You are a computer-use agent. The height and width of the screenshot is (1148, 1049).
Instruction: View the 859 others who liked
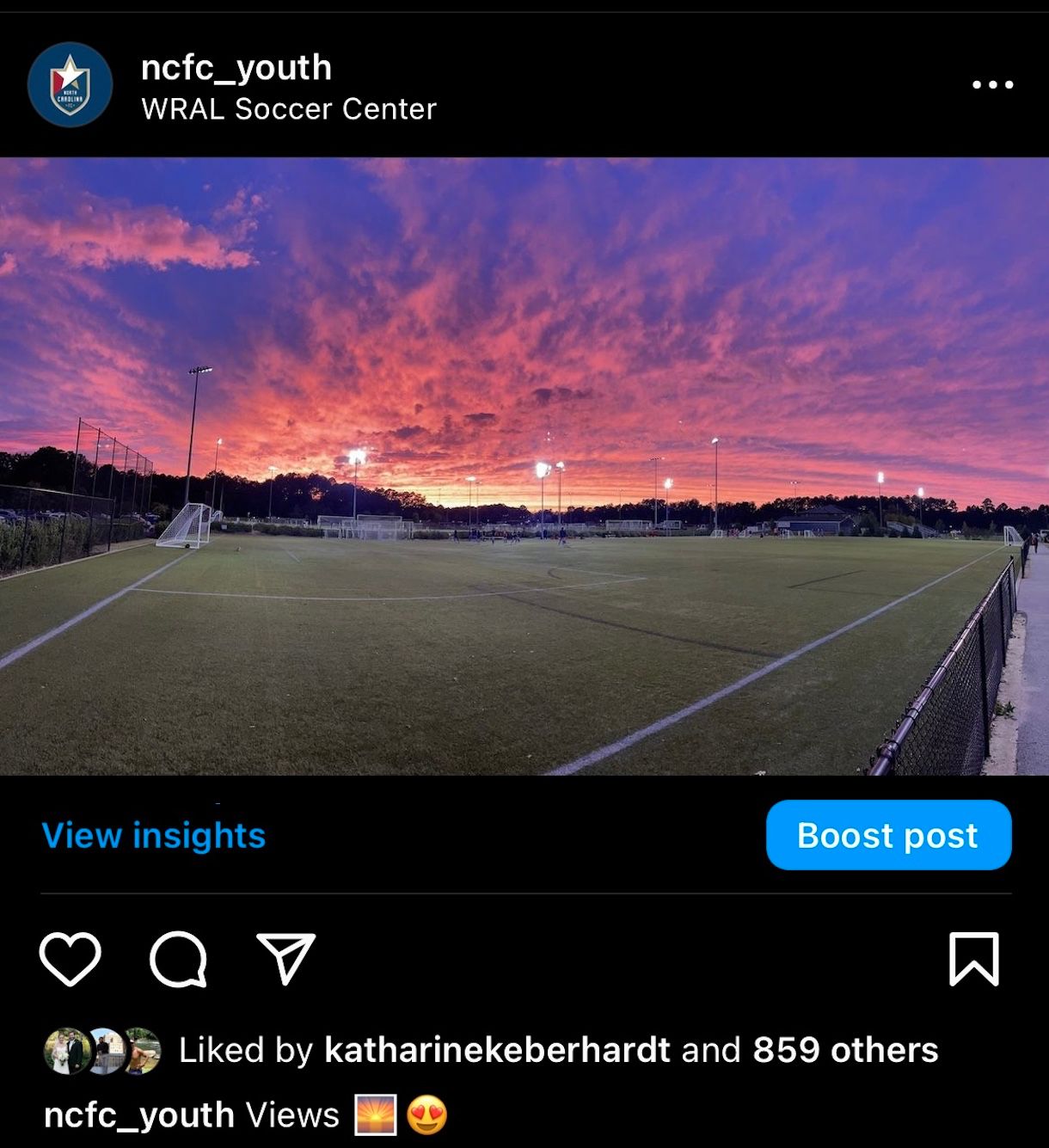[x=844, y=1050]
